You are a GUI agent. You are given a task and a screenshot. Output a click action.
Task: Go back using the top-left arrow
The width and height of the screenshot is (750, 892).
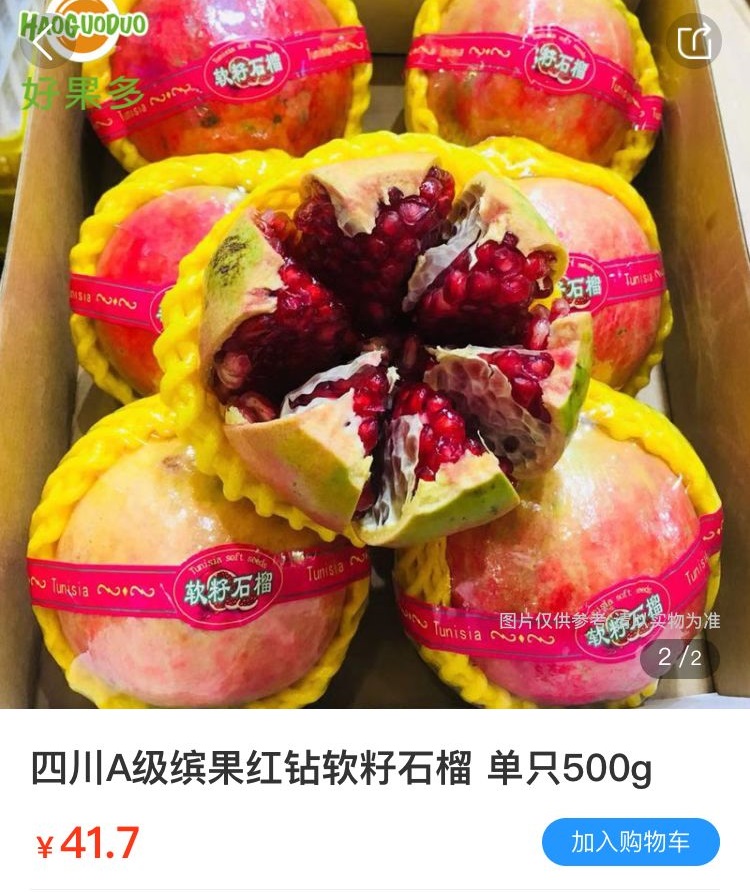44,42
